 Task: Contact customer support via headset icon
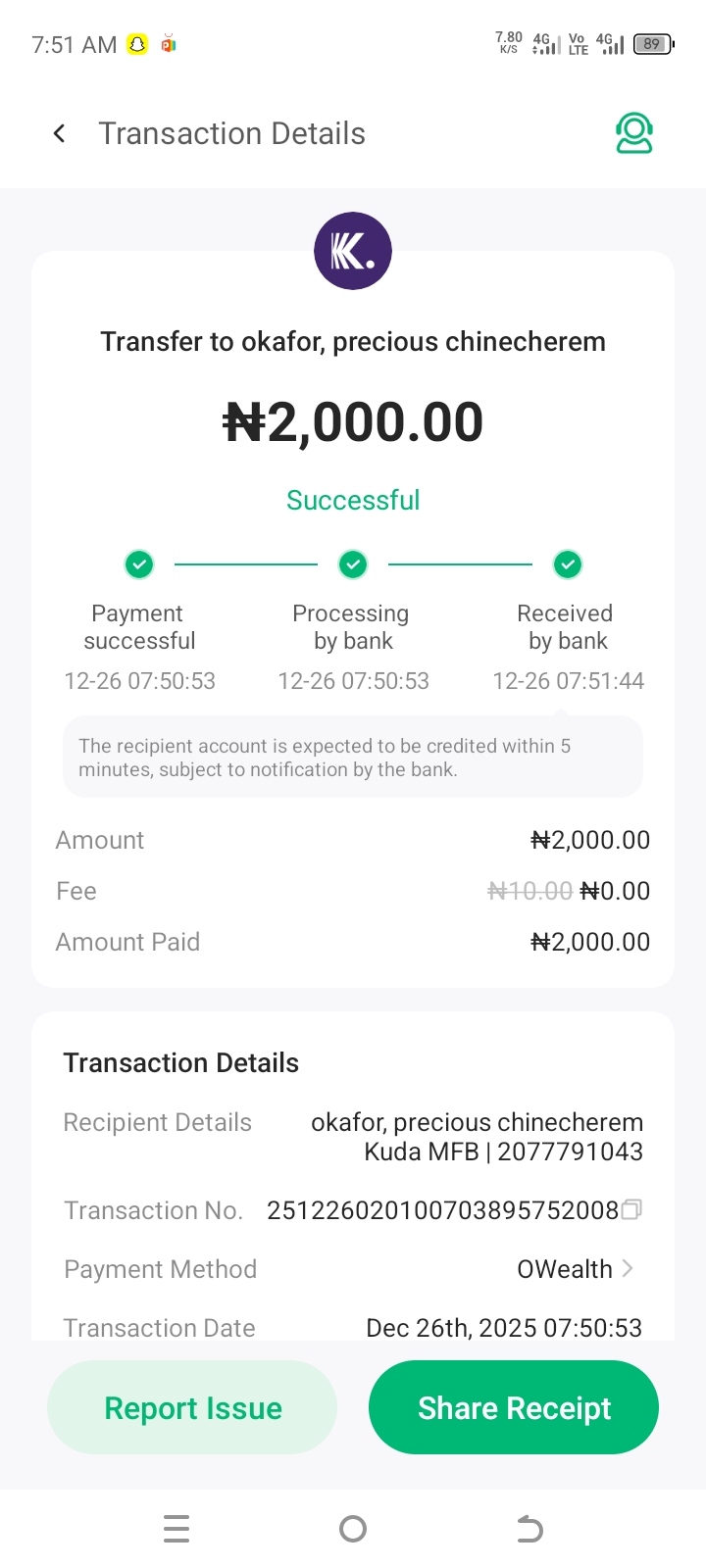634,134
